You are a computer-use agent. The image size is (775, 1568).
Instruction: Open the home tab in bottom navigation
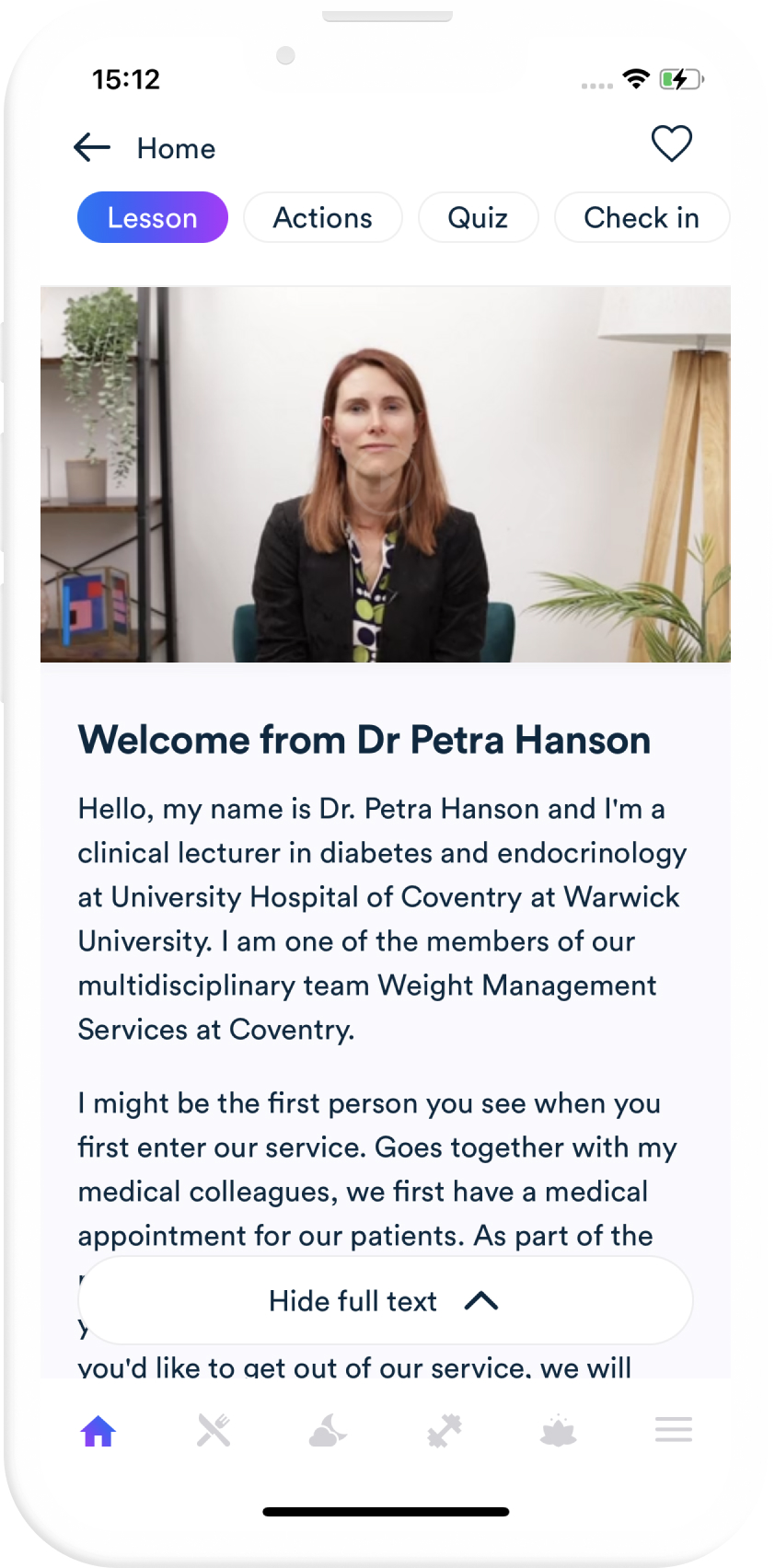[x=98, y=1431]
